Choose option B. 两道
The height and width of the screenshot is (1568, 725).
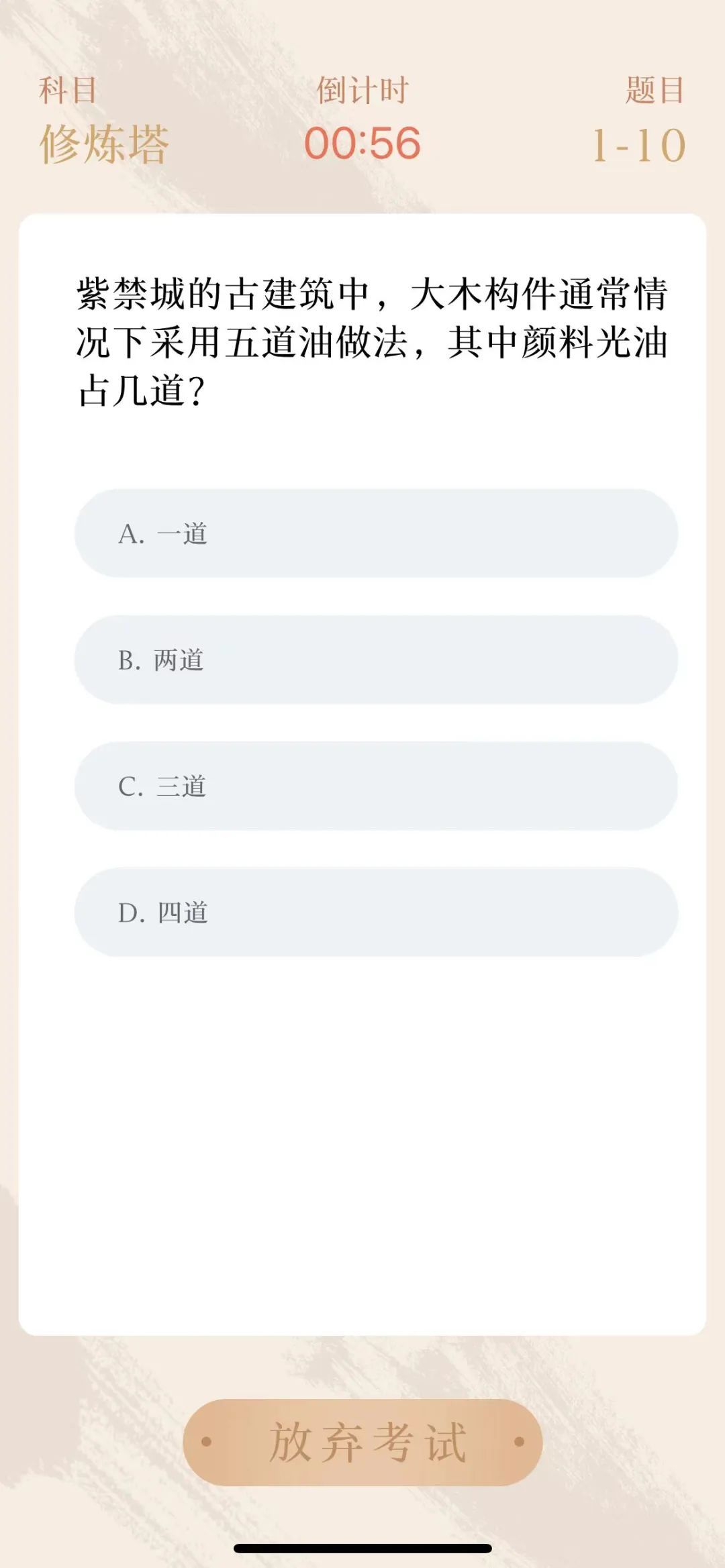point(376,660)
